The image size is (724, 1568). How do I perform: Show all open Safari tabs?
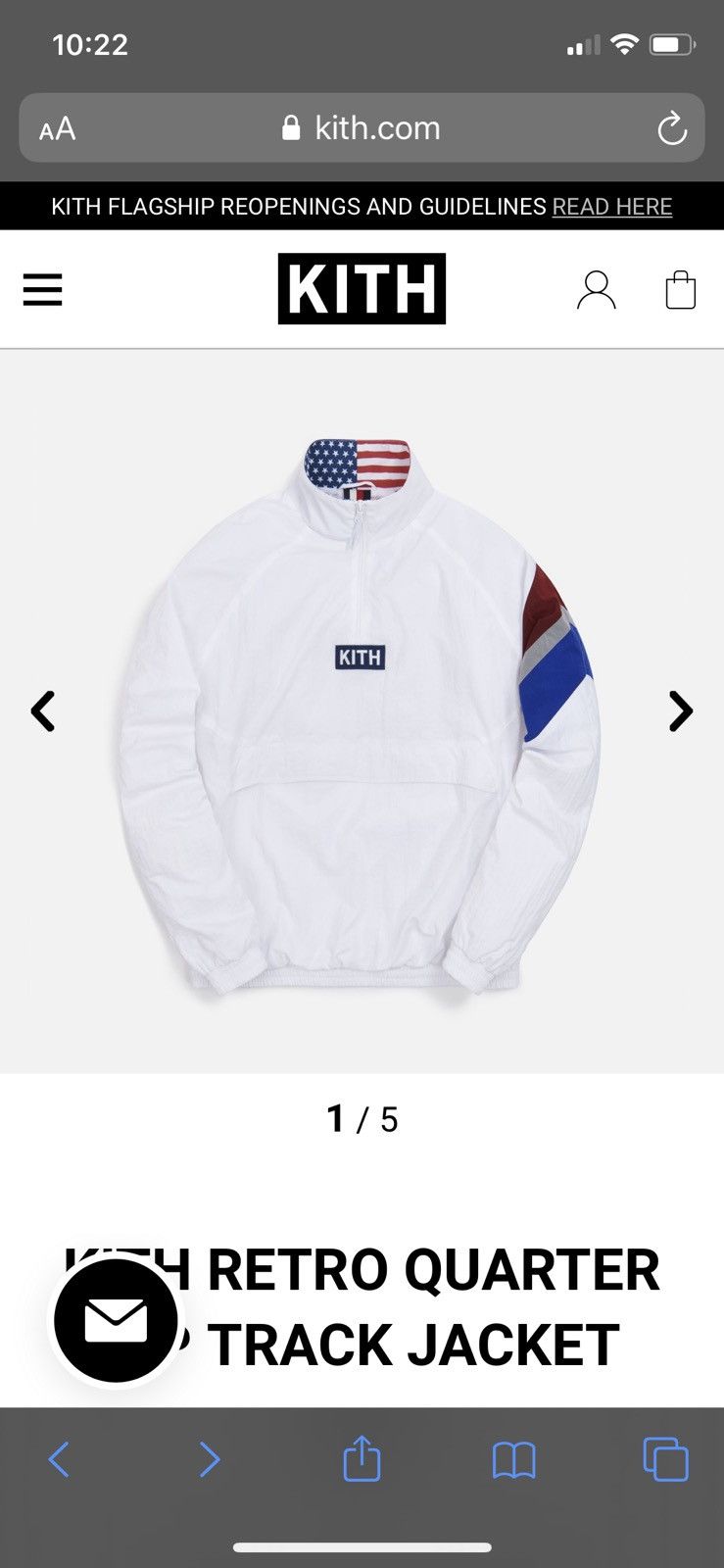click(665, 1459)
